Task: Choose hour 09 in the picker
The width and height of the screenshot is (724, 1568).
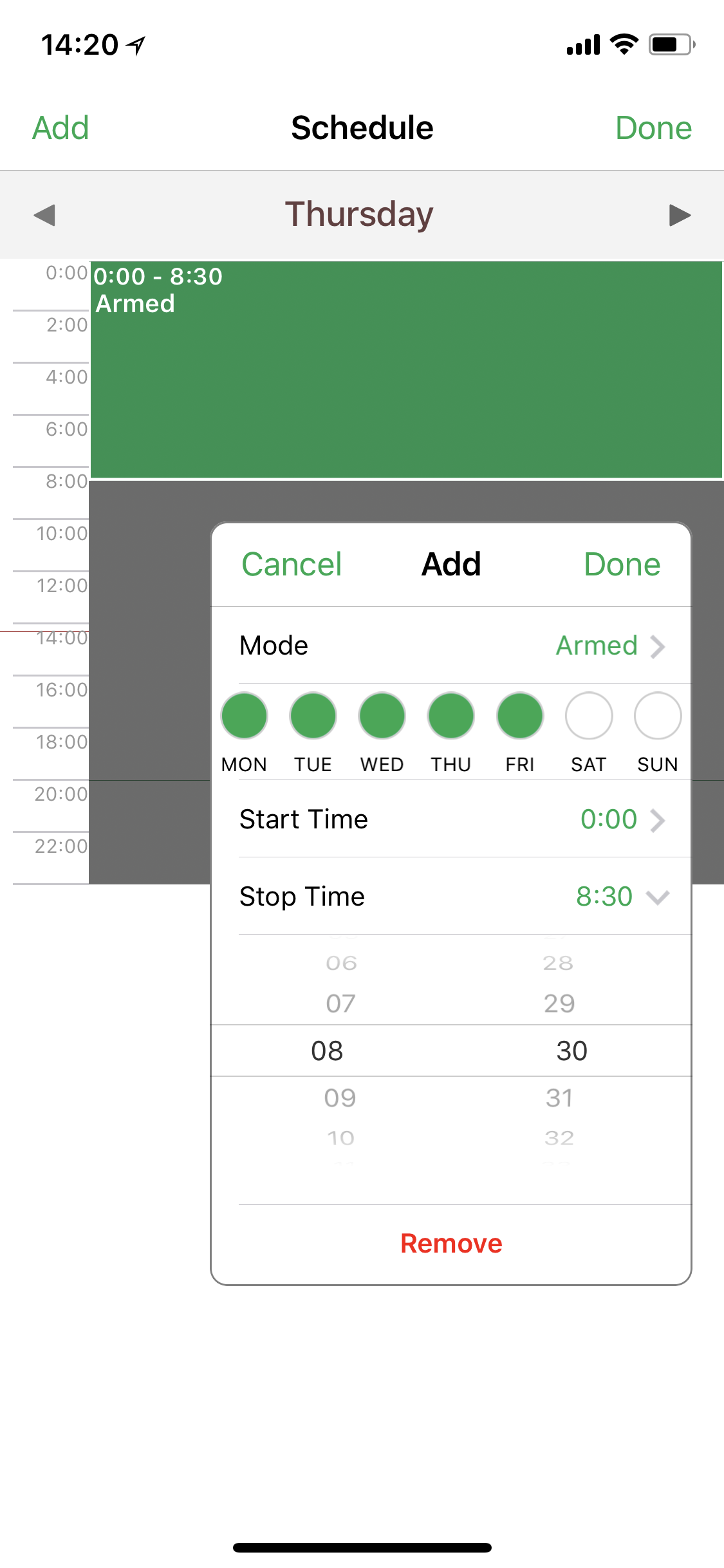Action: point(340,1098)
